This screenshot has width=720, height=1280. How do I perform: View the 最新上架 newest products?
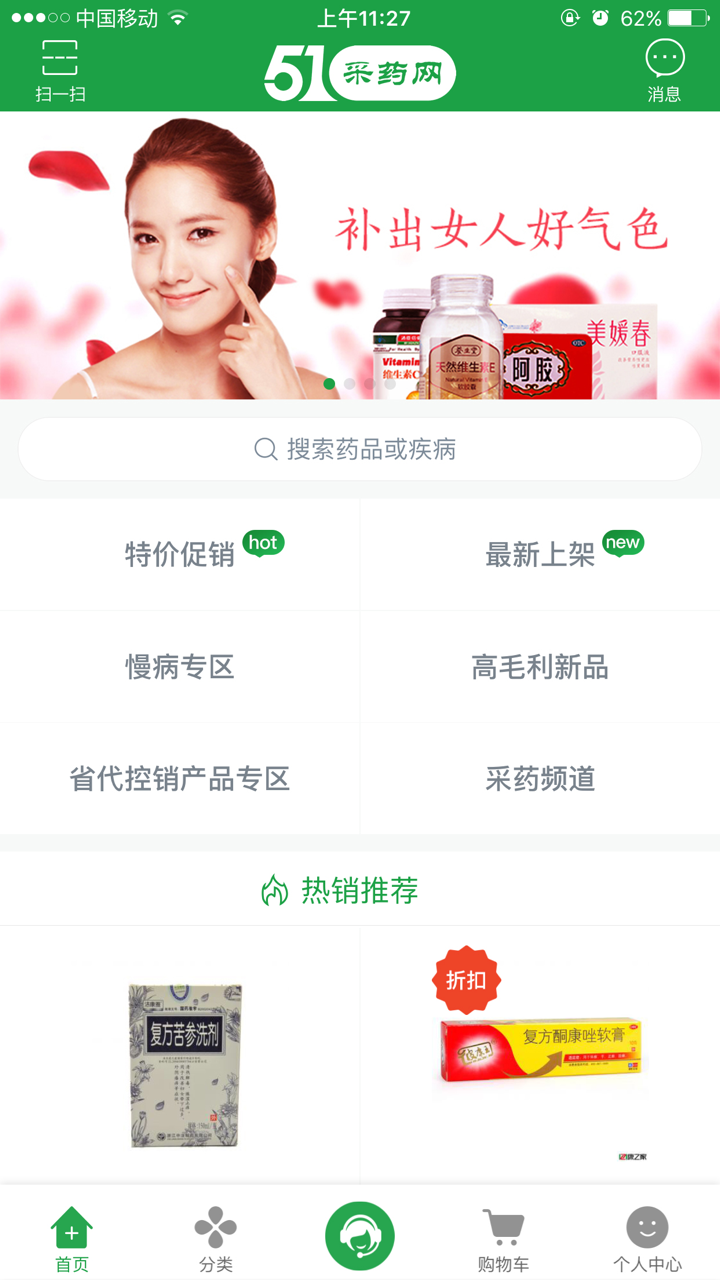540,554
